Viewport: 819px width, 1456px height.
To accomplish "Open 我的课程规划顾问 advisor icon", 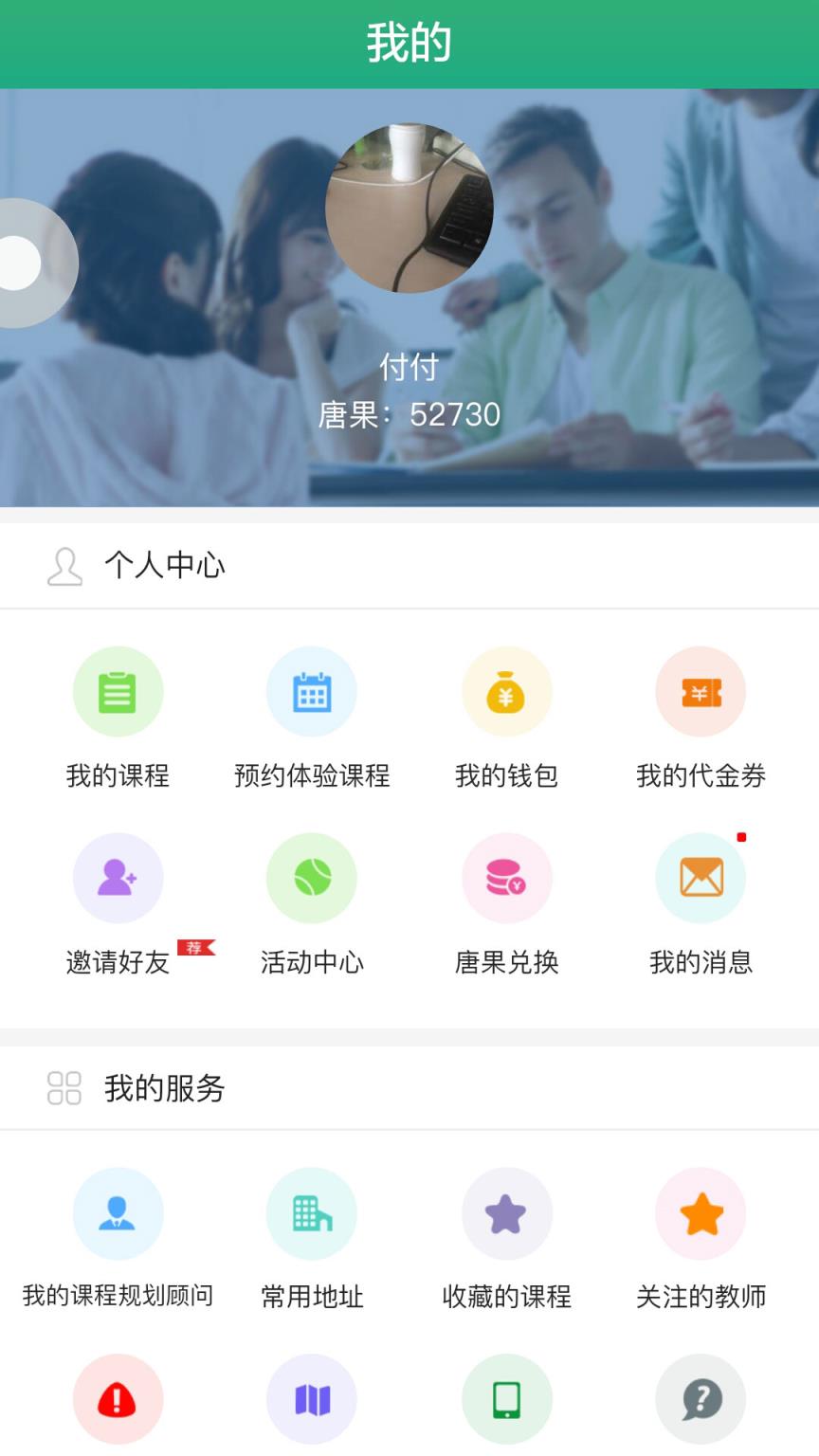I will [118, 1213].
